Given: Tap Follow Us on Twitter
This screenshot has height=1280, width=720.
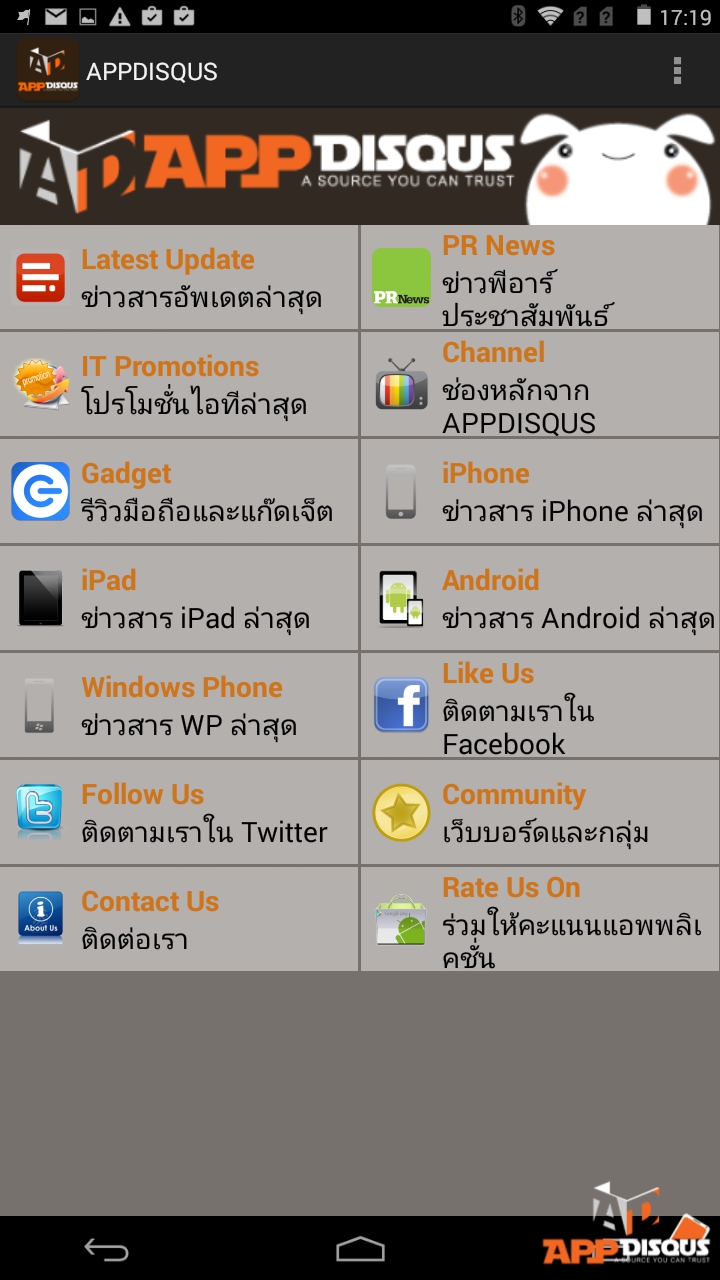Looking at the screenshot, I should (x=180, y=813).
